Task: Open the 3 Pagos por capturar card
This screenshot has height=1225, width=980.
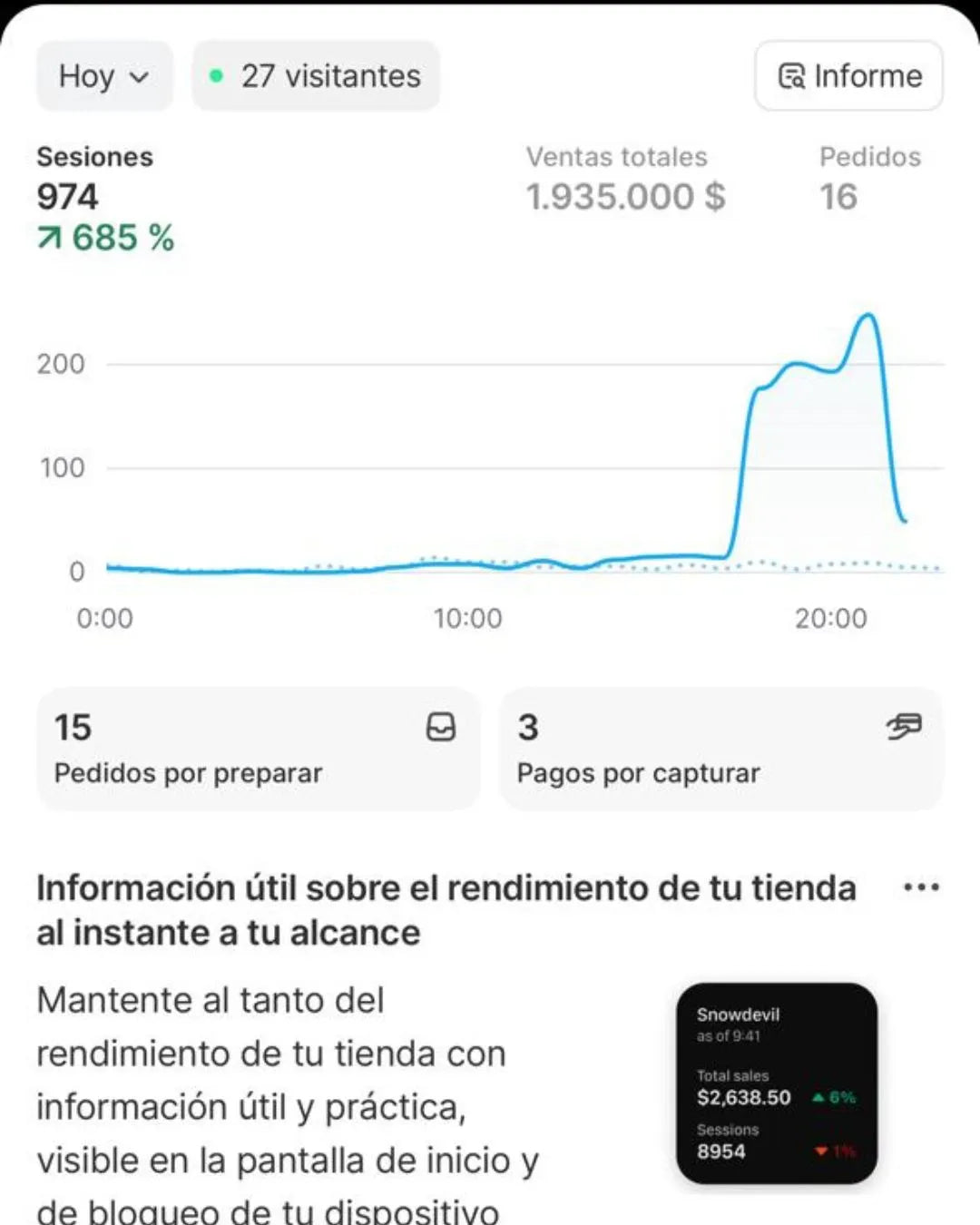Action: [x=720, y=749]
